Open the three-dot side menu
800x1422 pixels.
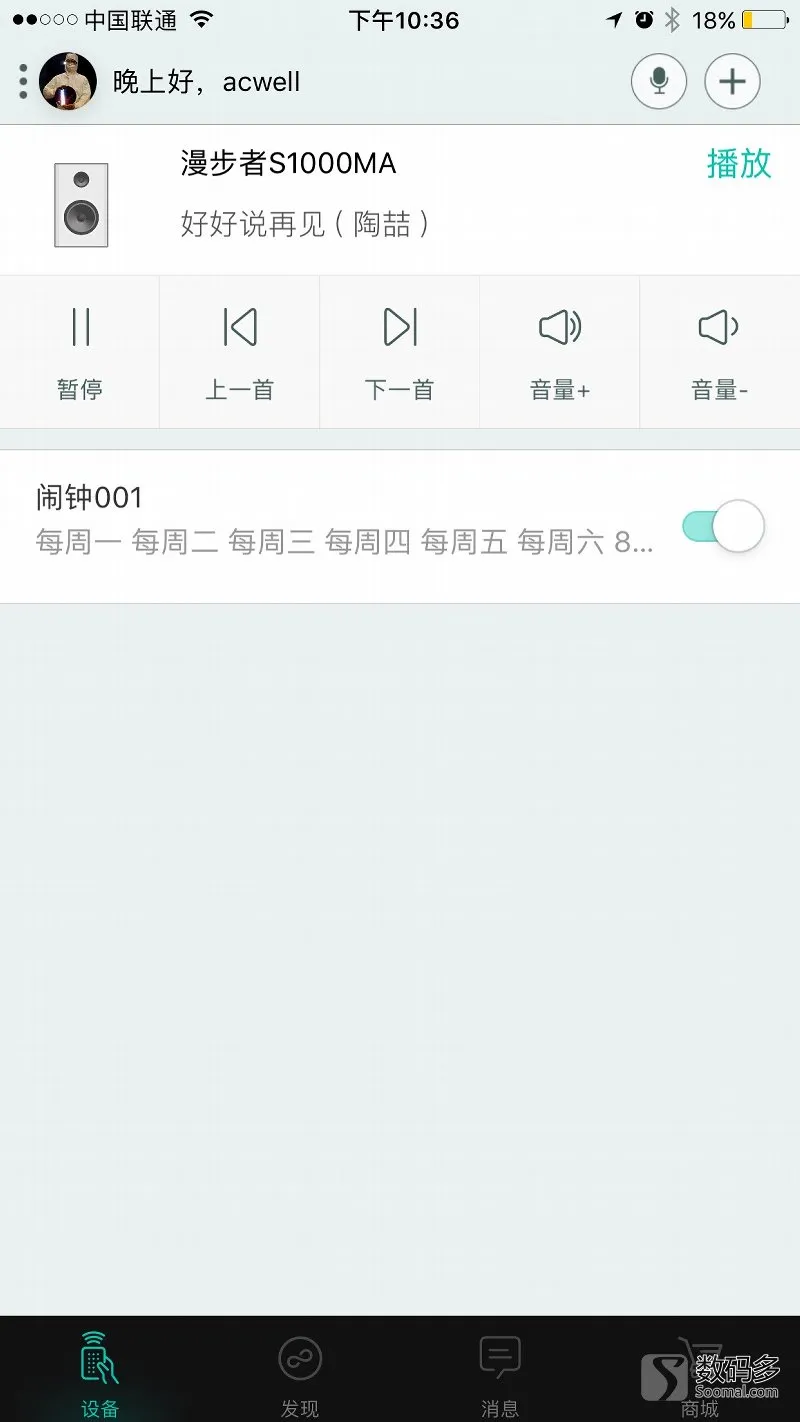(22, 81)
